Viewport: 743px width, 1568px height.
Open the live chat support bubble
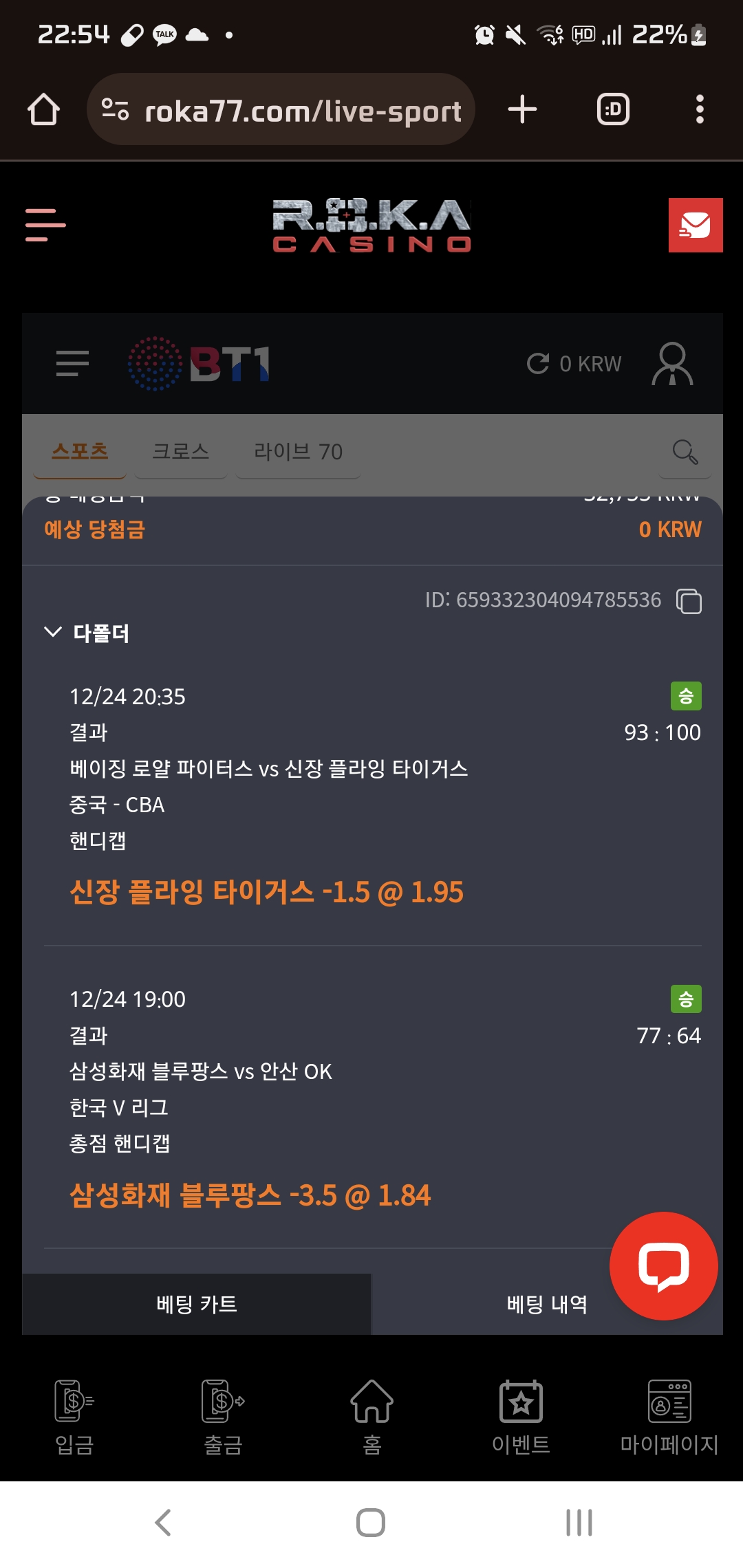pyautogui.click(x=664, y=1266)
